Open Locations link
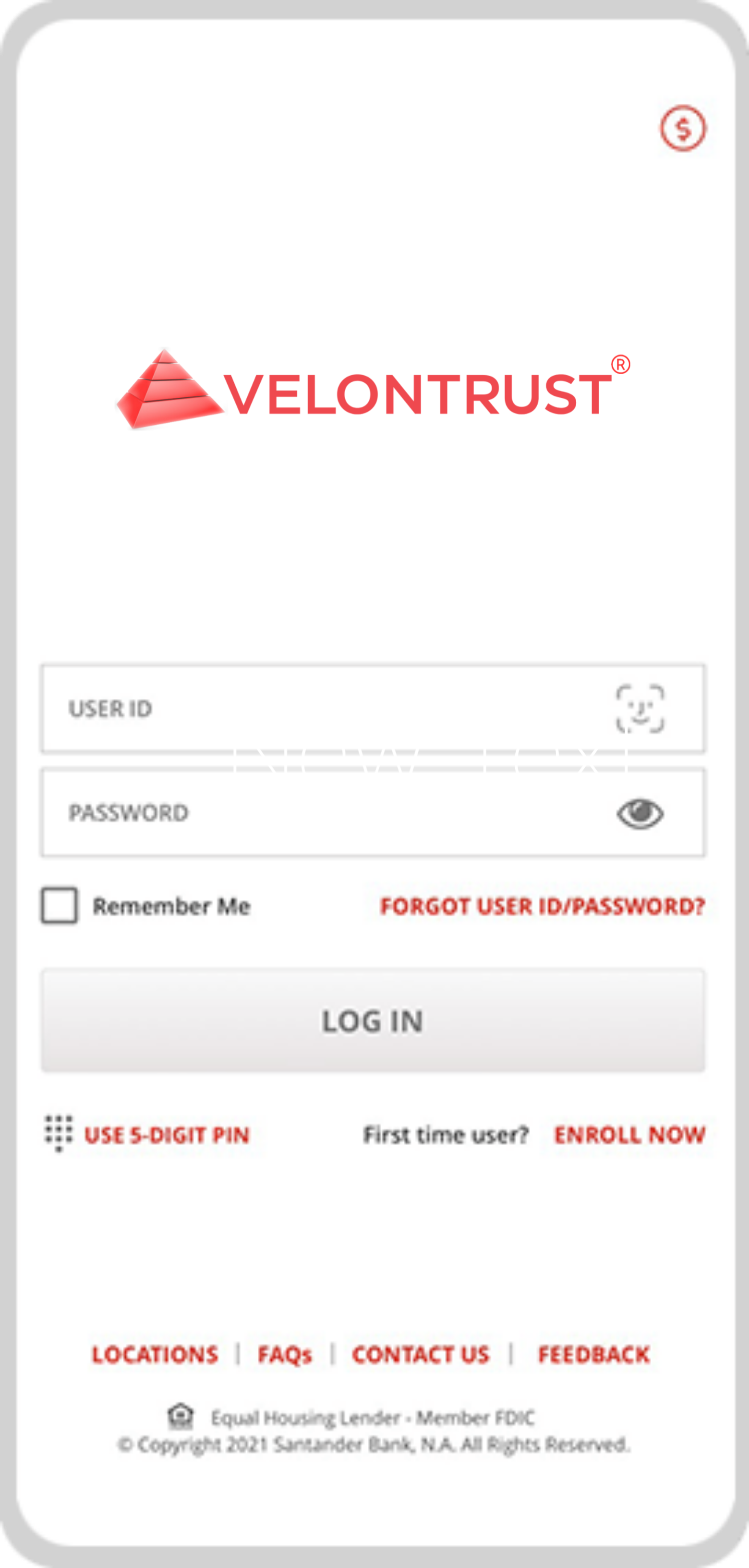The height and width of the screenshot is (1568, 749). pyautogui.click(x=155, y=1355)
